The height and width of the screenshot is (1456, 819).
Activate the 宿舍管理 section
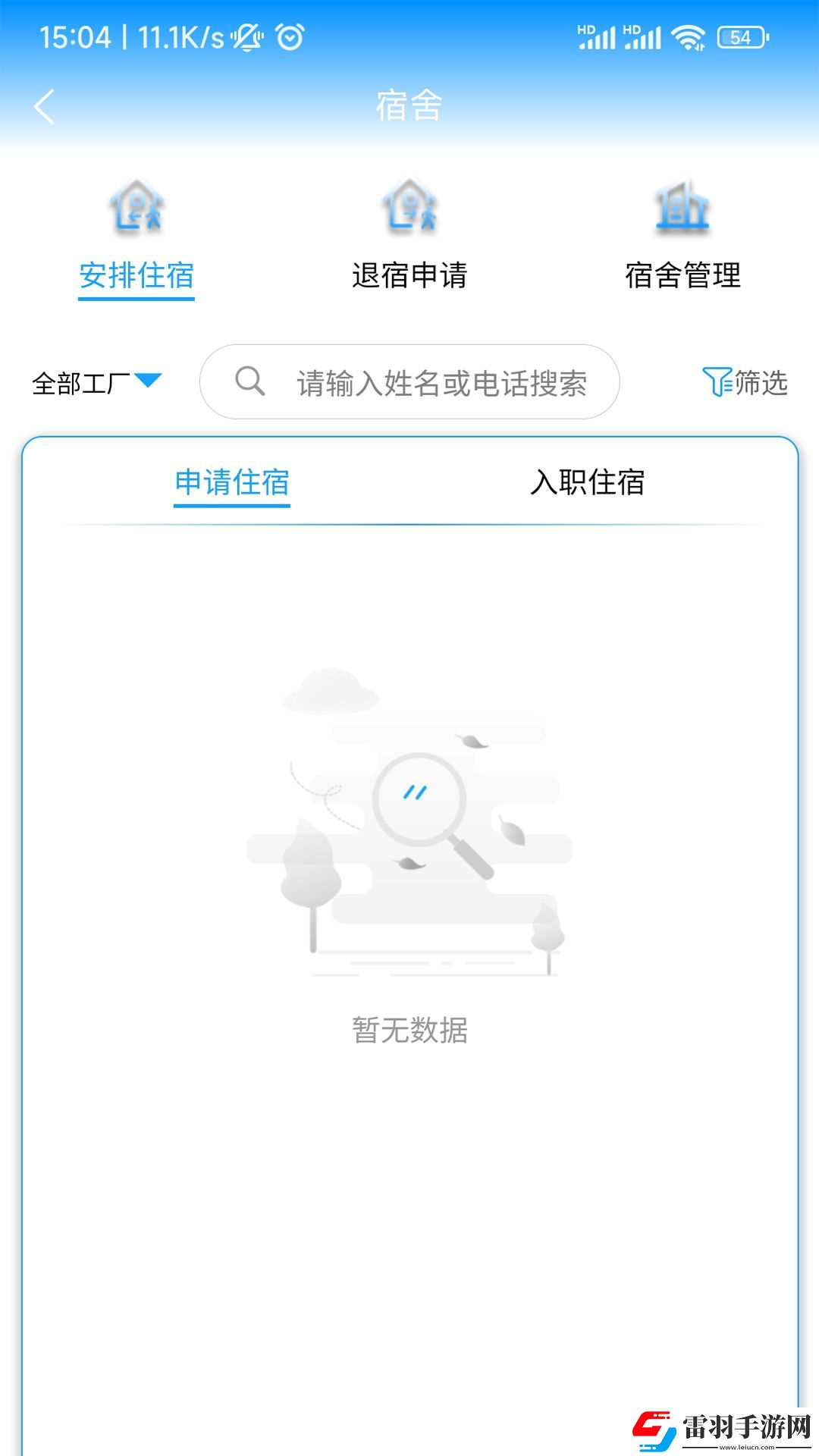point(683,276)
